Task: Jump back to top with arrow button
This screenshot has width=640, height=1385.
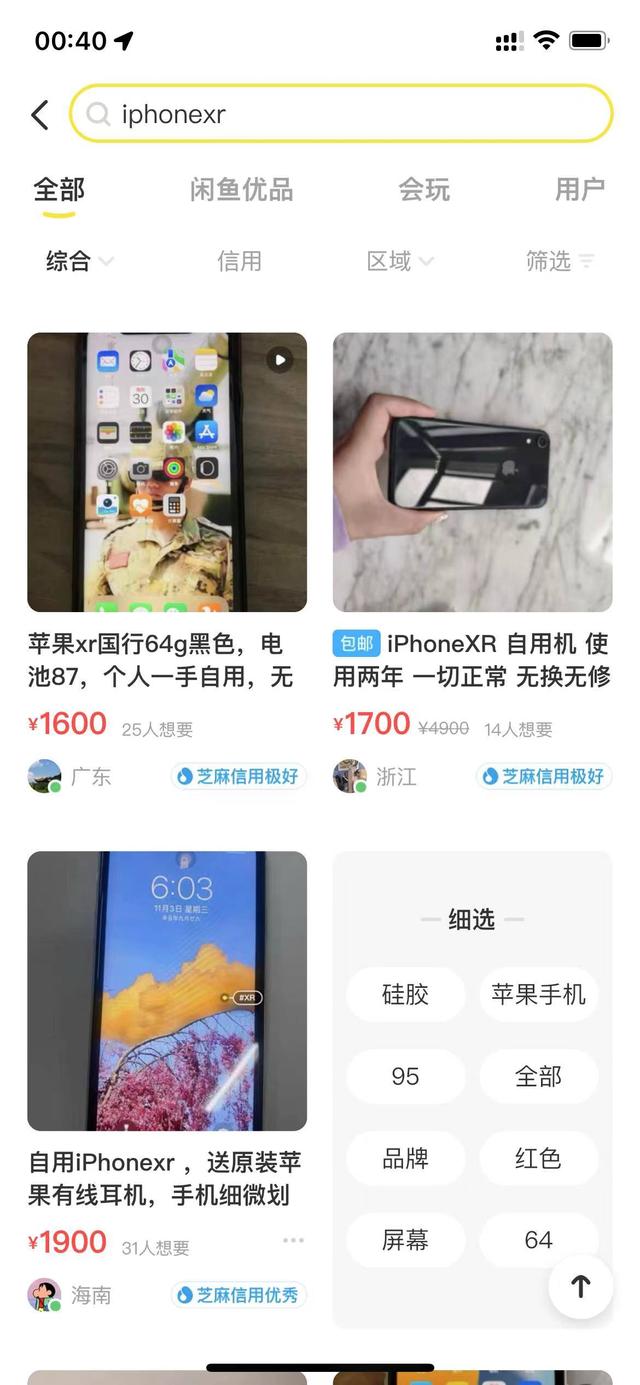Action: coord(580,1286)
